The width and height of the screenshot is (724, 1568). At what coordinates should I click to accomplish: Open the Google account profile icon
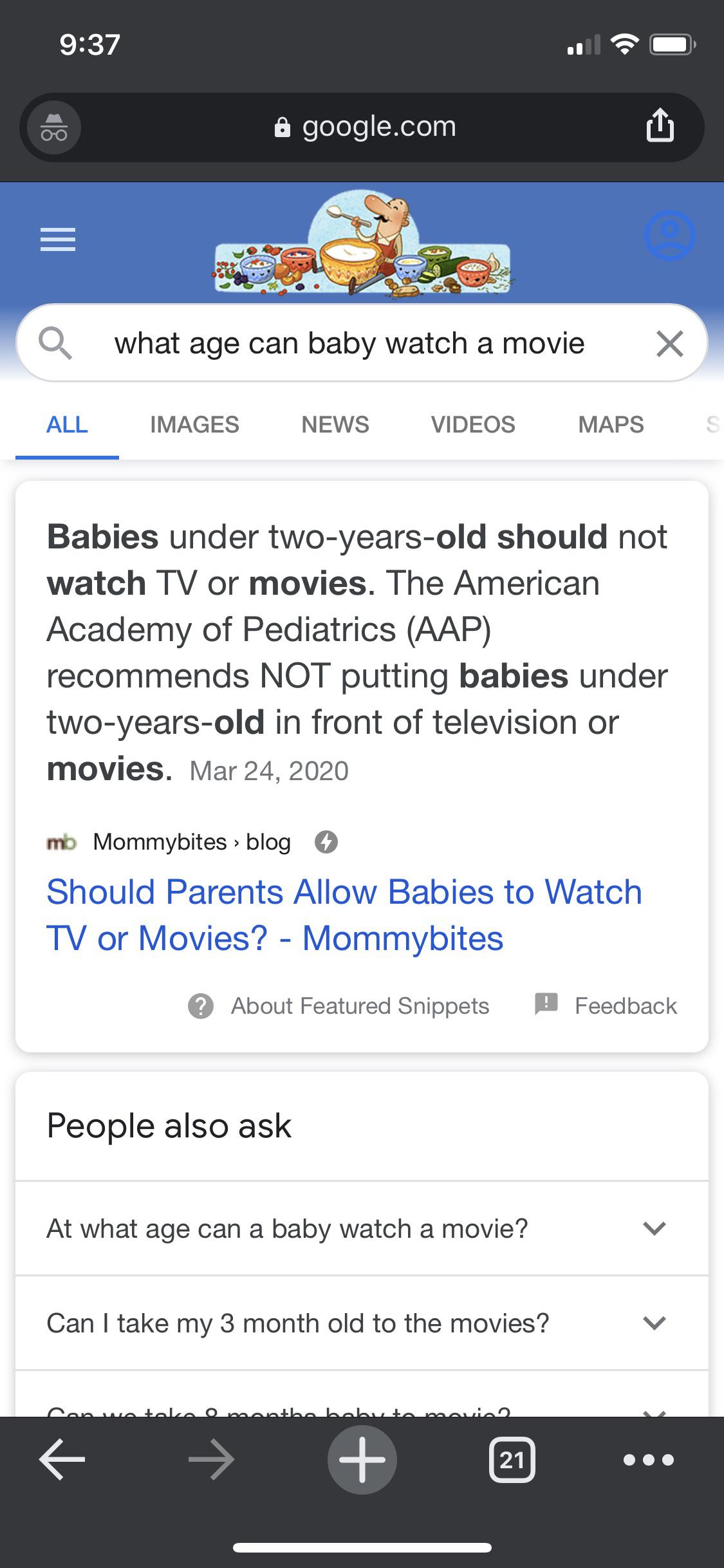point(669,235)
